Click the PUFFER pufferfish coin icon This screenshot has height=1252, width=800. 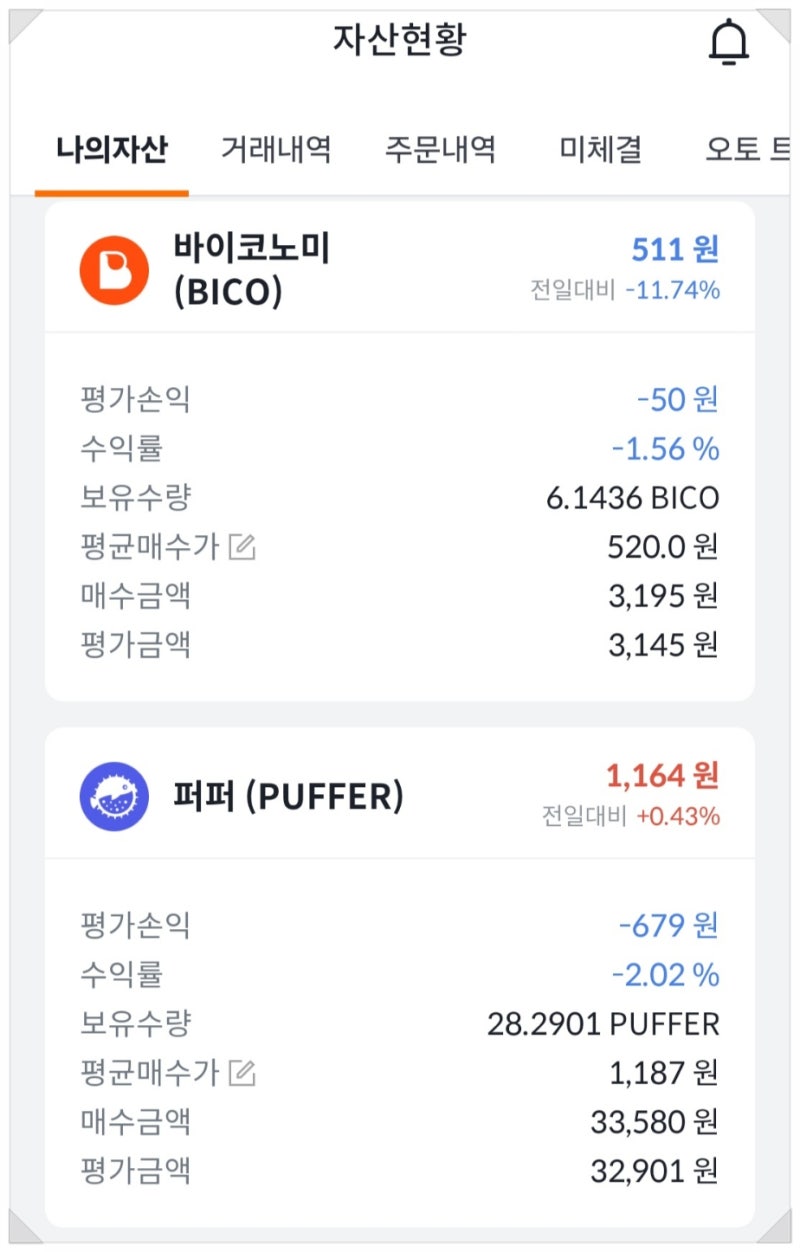(113, 795)
